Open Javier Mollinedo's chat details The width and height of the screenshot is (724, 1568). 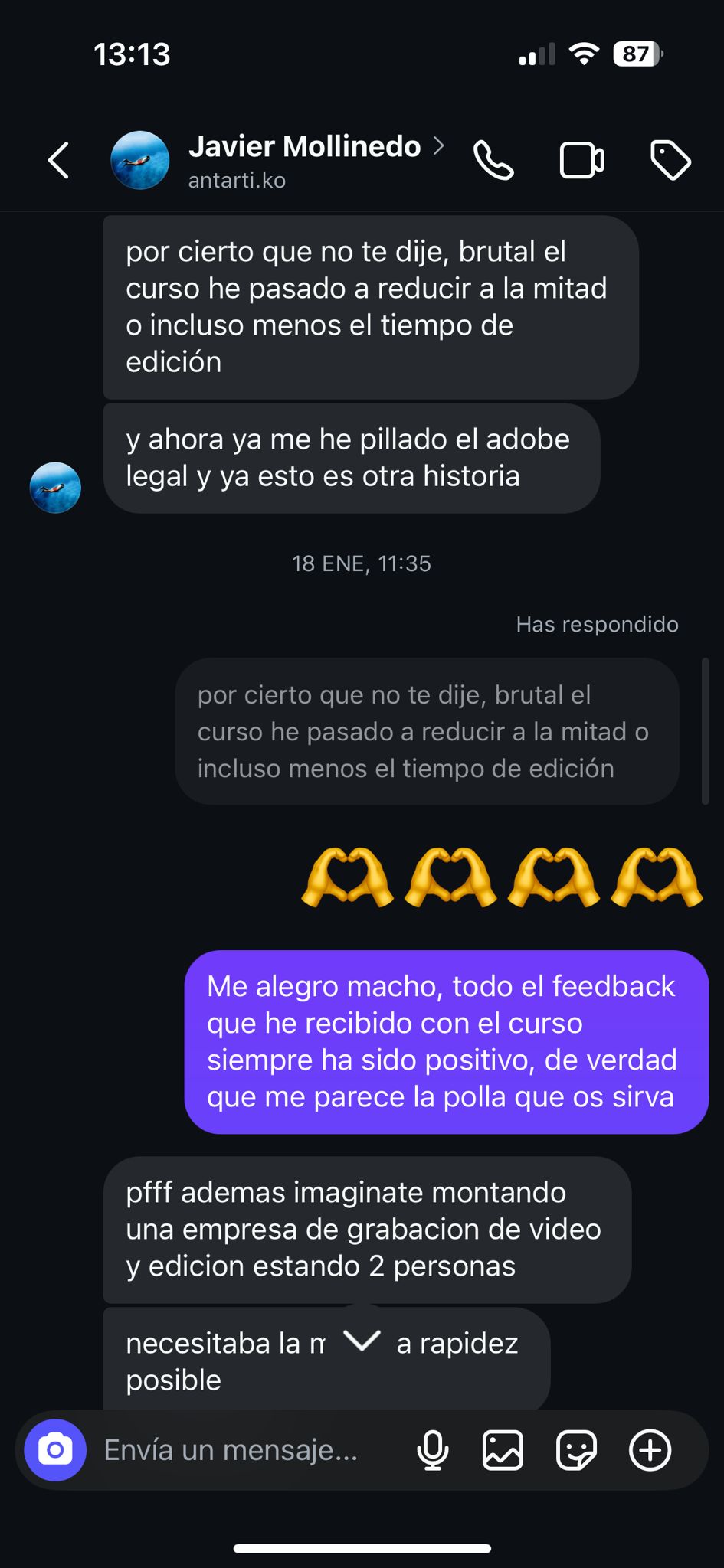(x=305, y=160)
